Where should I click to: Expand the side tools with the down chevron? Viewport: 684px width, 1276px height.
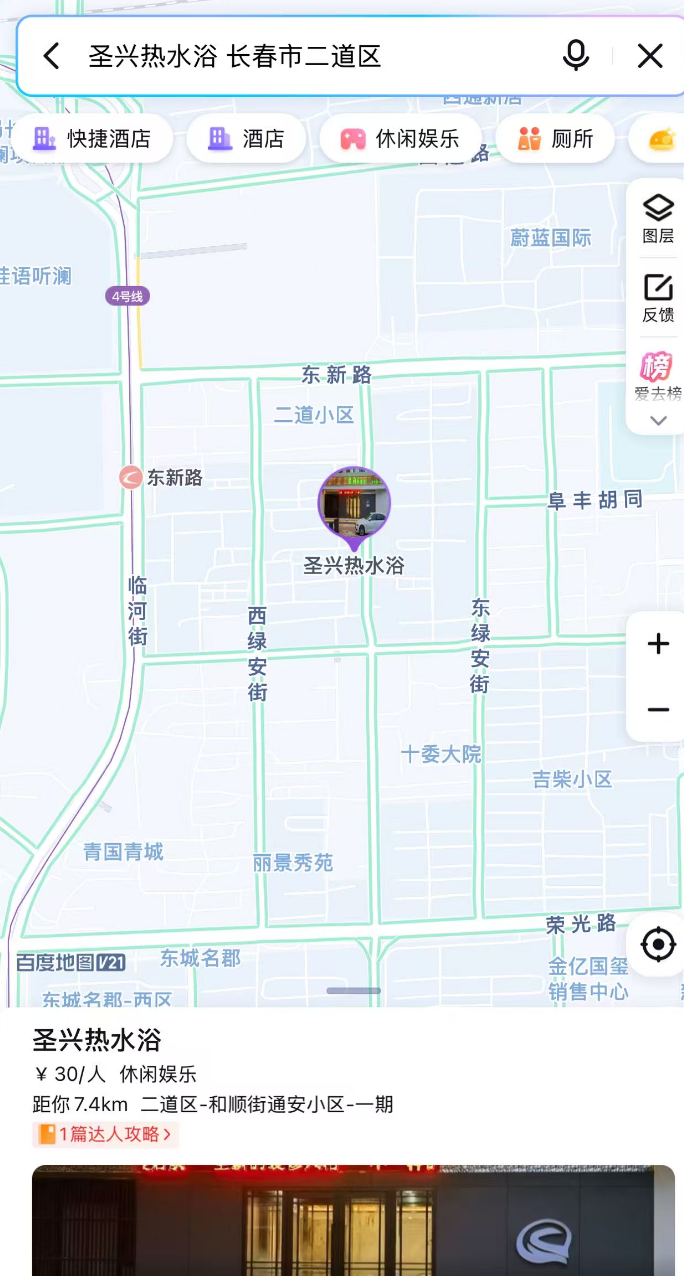tap(658, 421)
